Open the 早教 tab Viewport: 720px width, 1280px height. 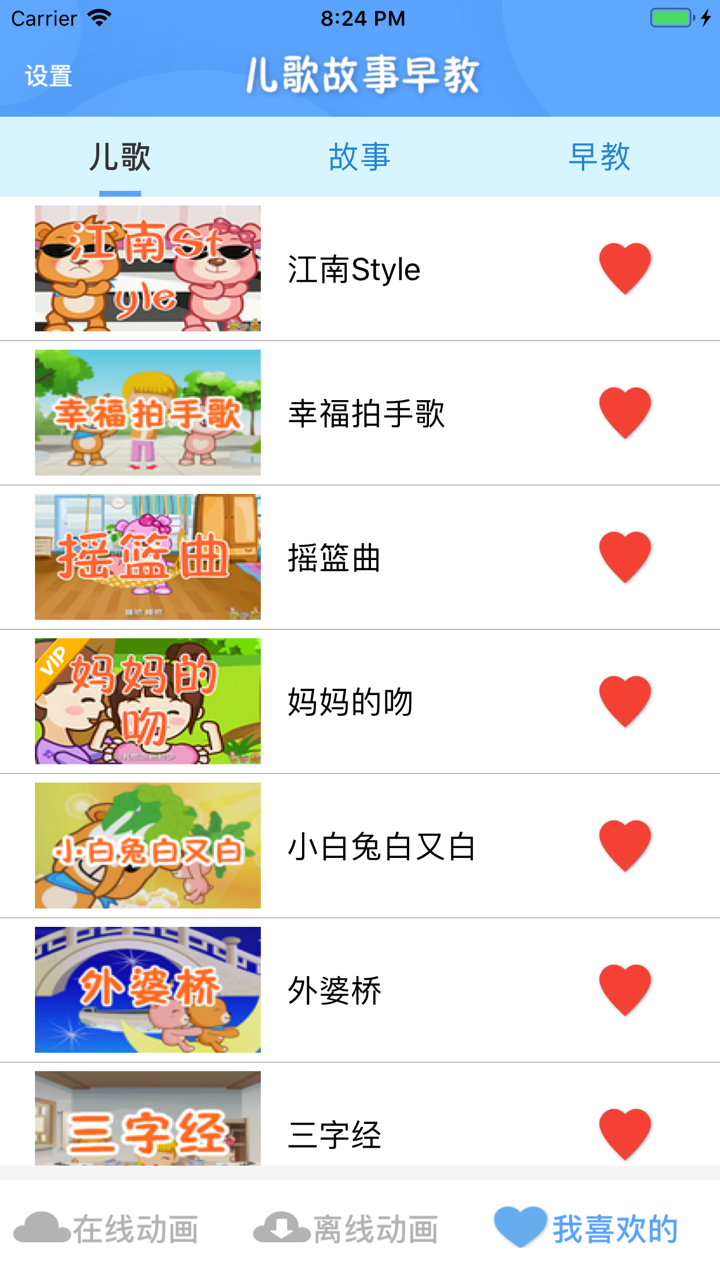[x=601, y=157]
